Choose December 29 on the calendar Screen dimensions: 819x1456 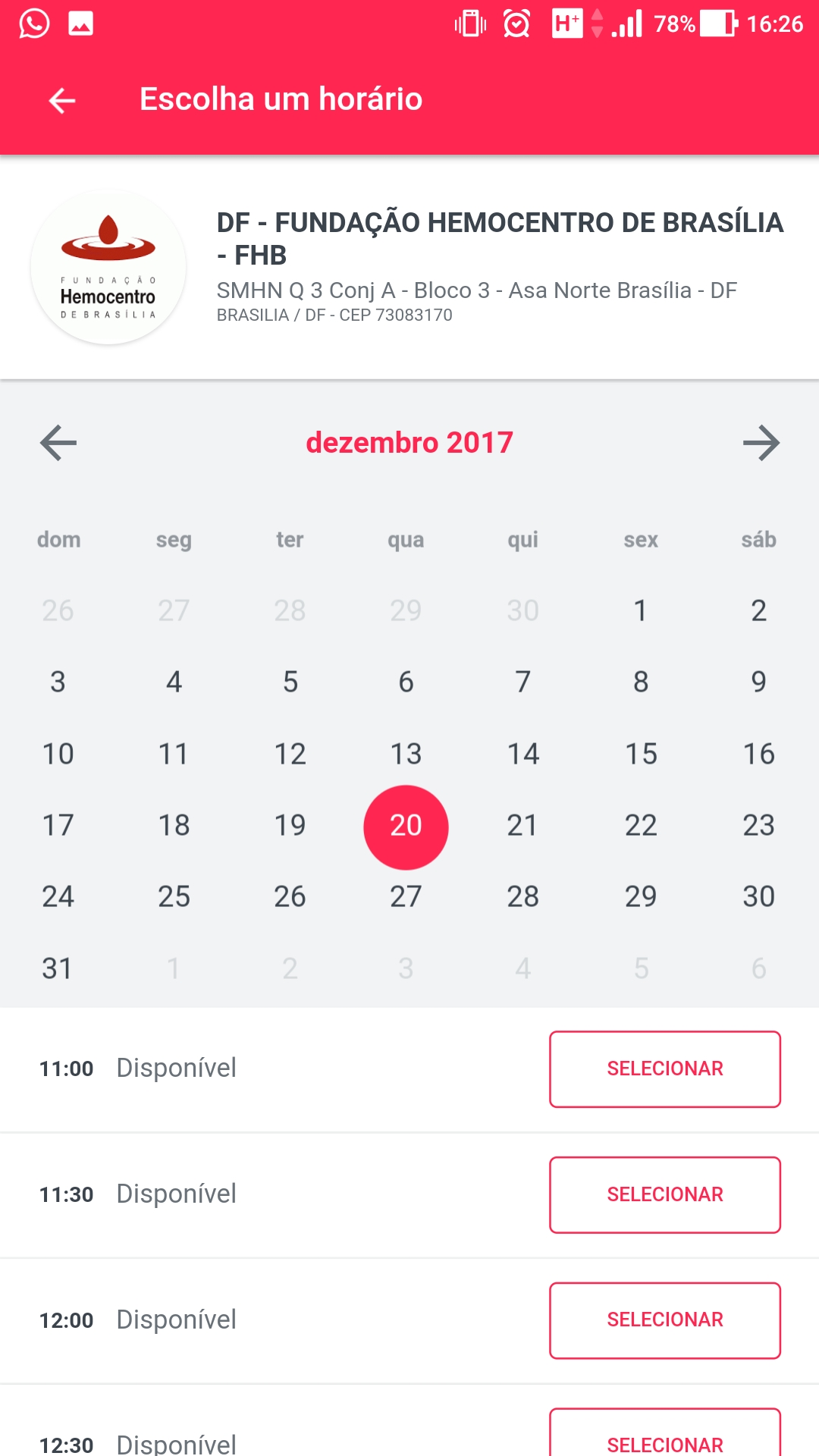click(x=641, y=896)
